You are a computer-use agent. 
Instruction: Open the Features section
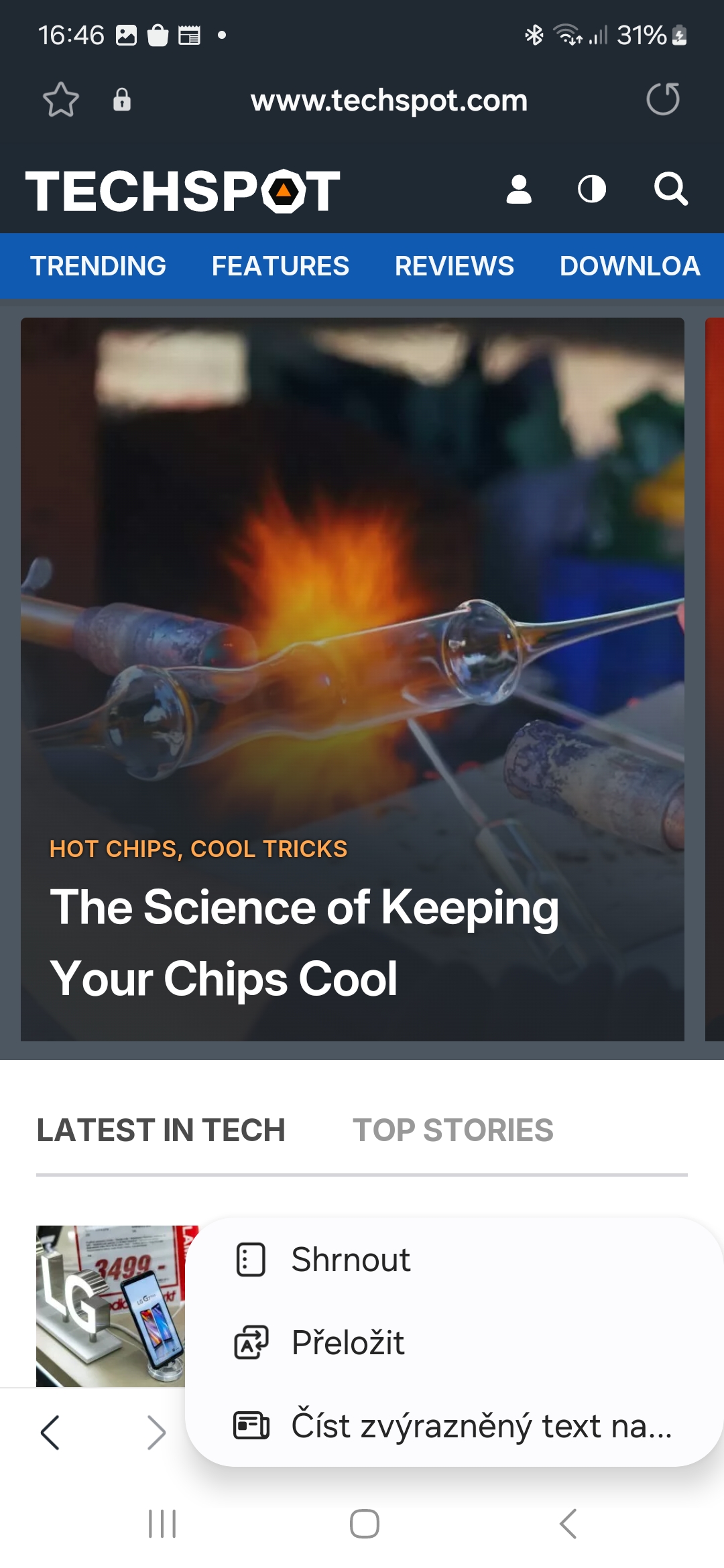tap(280, 266)
